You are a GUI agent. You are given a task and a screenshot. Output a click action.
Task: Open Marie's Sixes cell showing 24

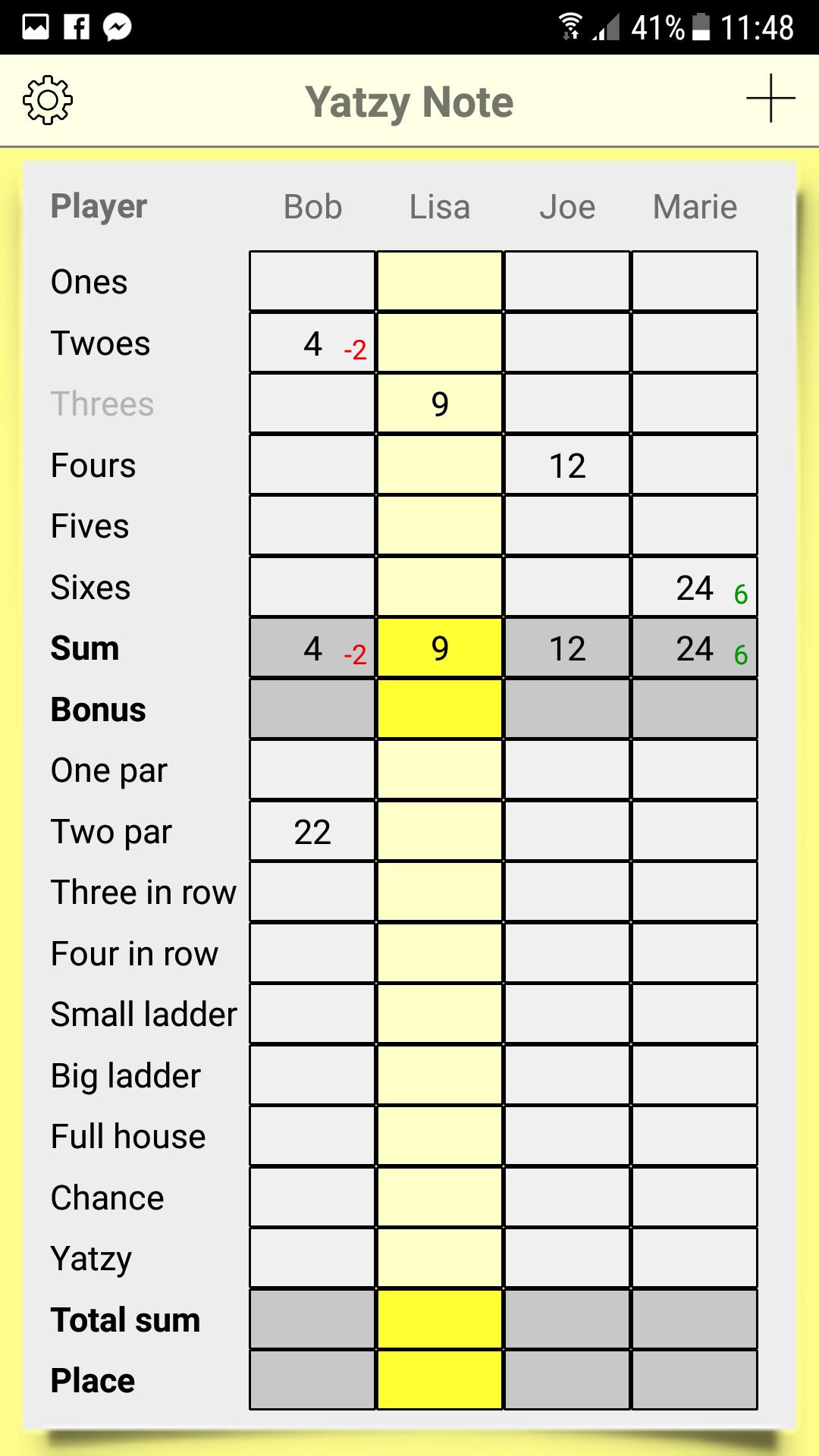click(695, 587)
